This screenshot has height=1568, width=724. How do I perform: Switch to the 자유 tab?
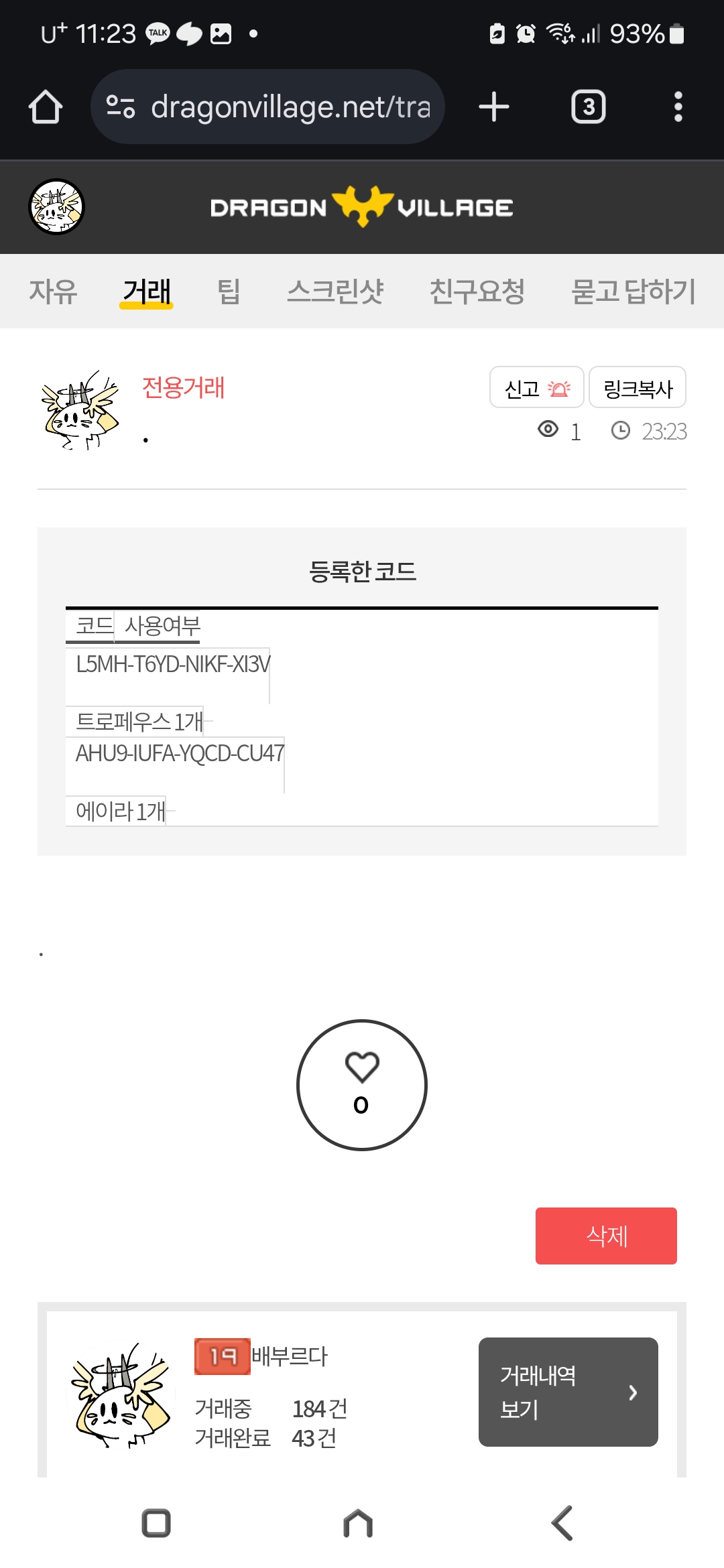tap(53, 291)
